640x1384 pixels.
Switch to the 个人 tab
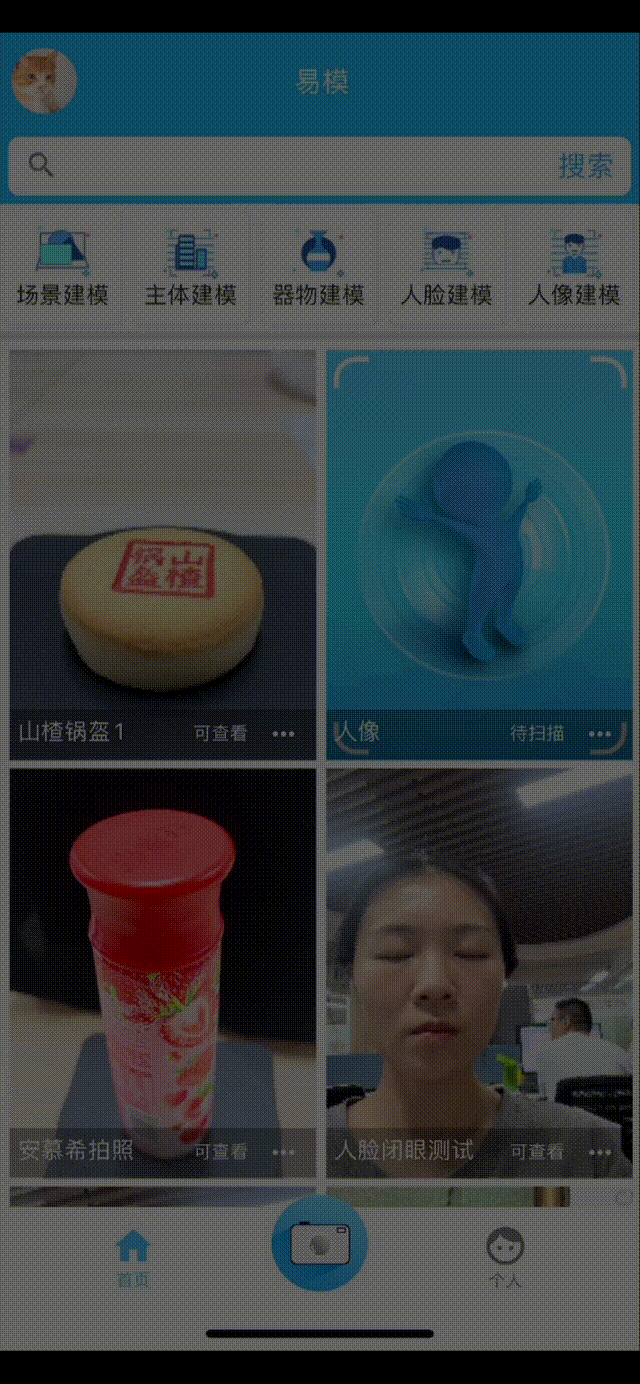[x=505, y=1256]
